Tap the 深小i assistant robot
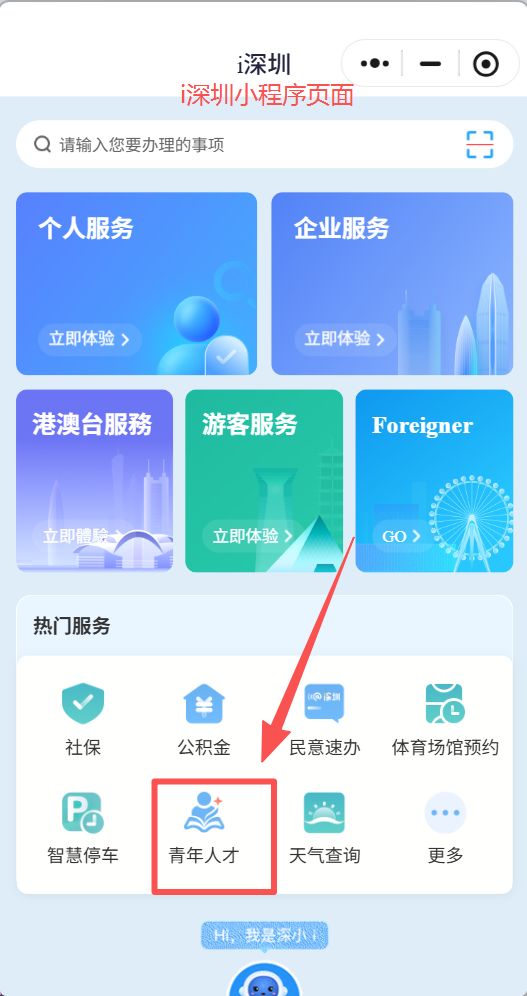This screenshot has height=996, width=527. click(264, 980)
